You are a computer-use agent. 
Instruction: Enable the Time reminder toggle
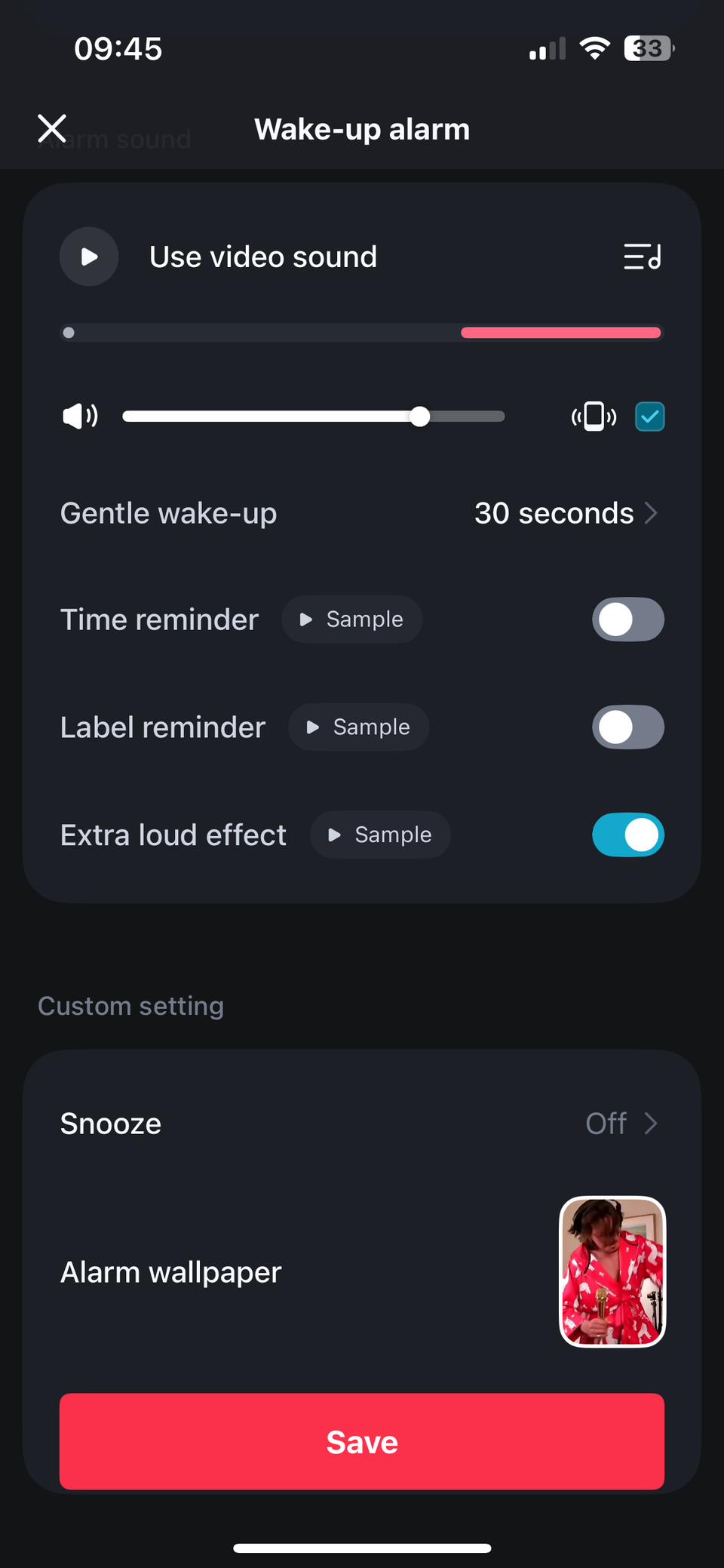627,619
